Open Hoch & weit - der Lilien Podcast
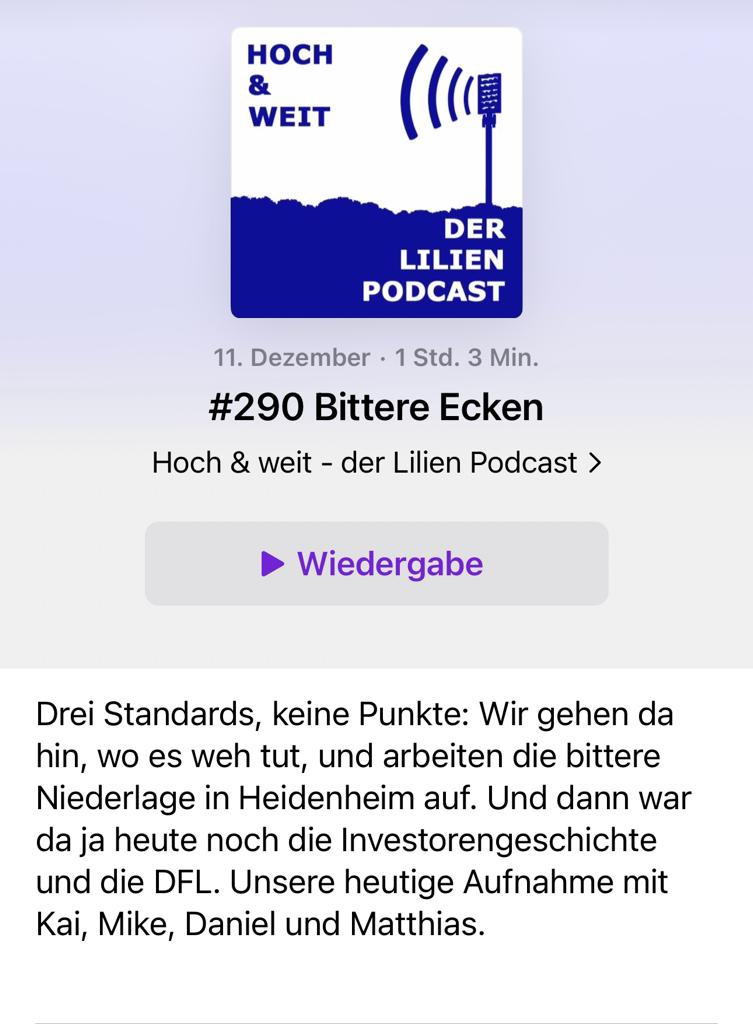Screen dimensions: 753x1024 click(x=376, y=463)
